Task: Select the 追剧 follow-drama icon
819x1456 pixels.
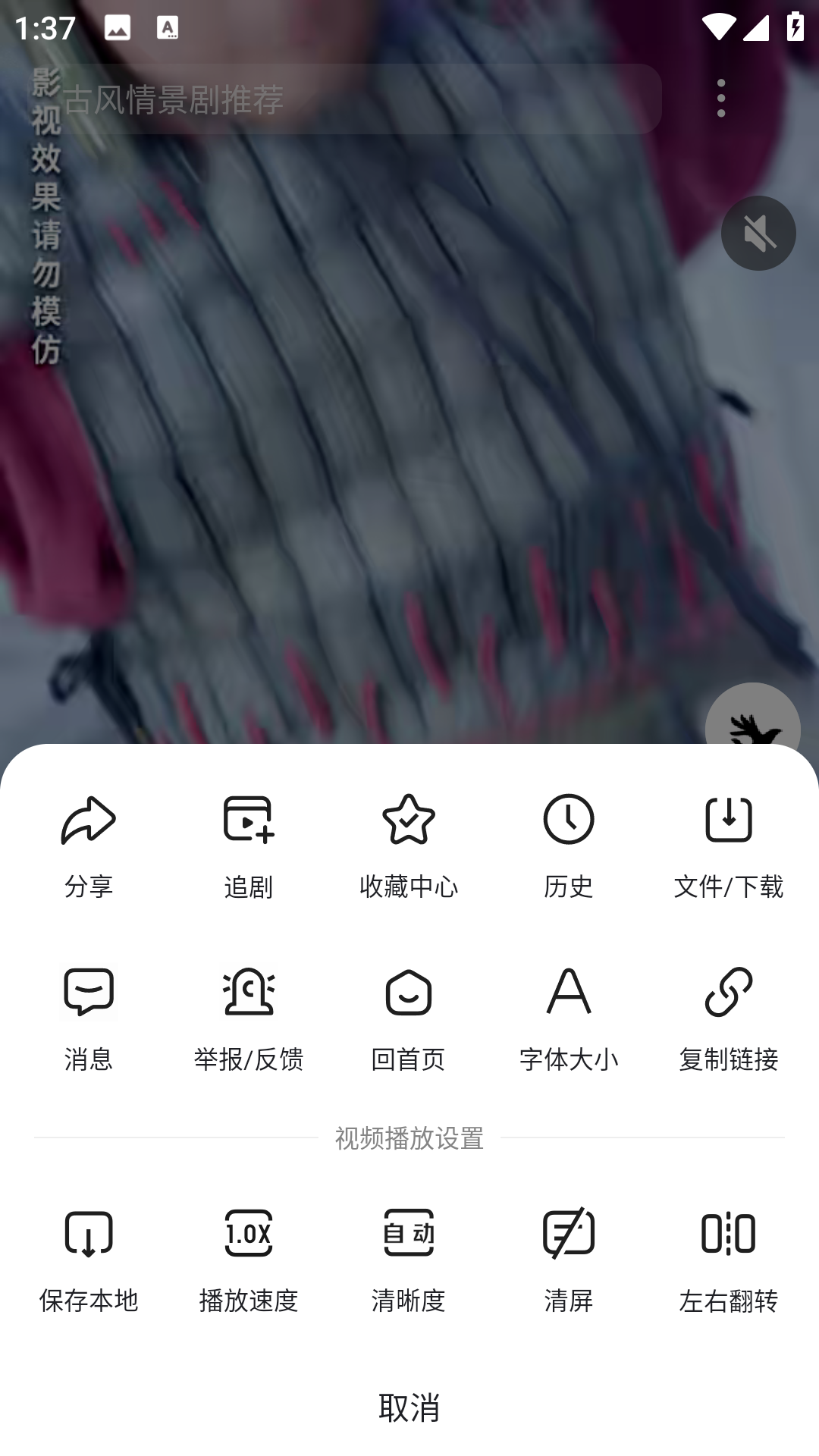Action: pyautogui.click(x=249, y=842)
